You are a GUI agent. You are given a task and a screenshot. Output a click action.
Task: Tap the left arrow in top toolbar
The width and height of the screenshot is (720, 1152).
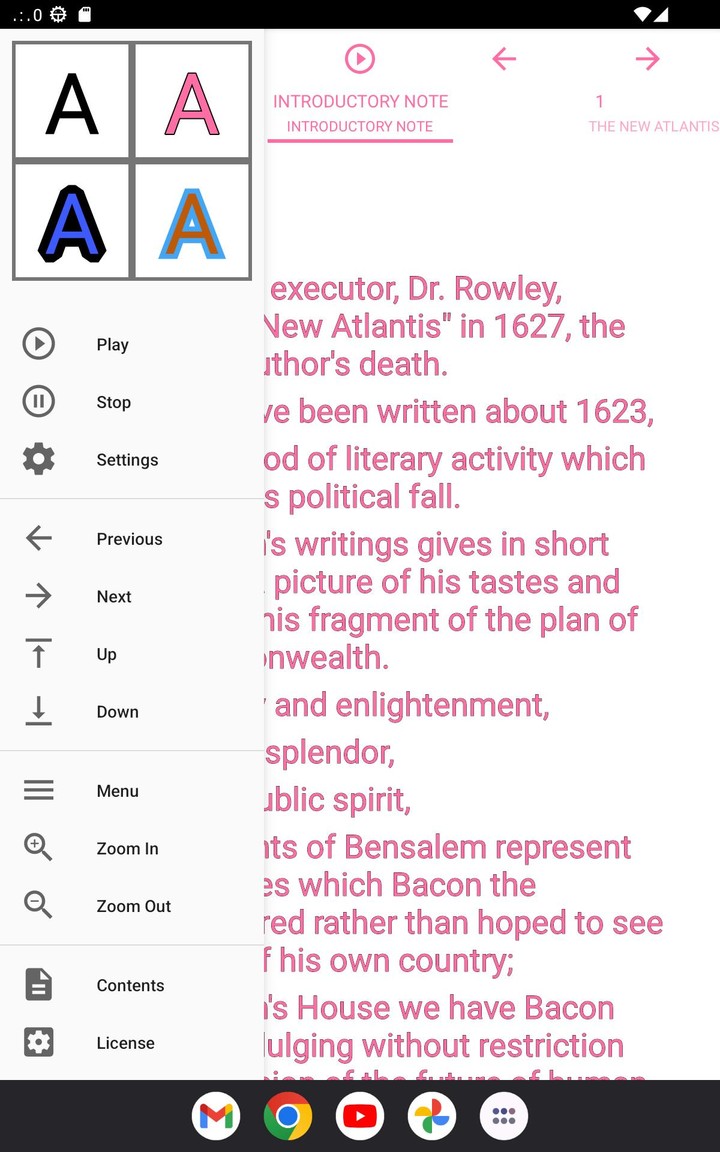point(504,59)
